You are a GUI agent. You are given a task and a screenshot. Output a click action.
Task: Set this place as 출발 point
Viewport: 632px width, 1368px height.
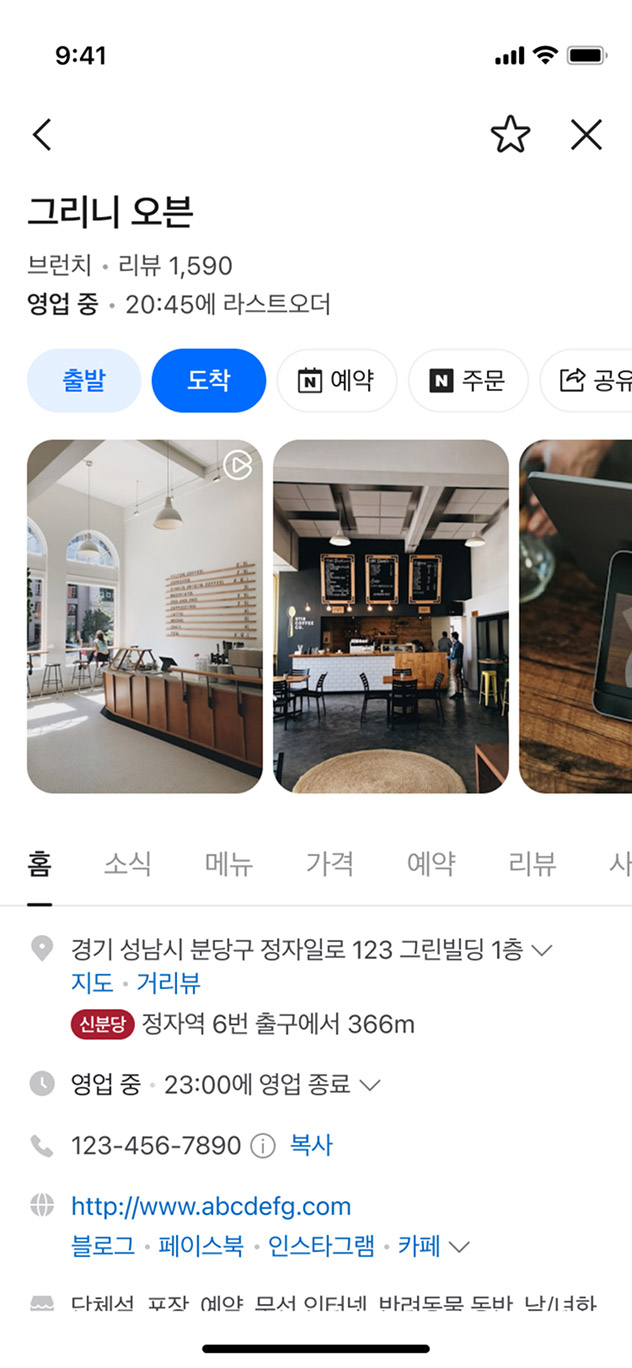[84, 381]
